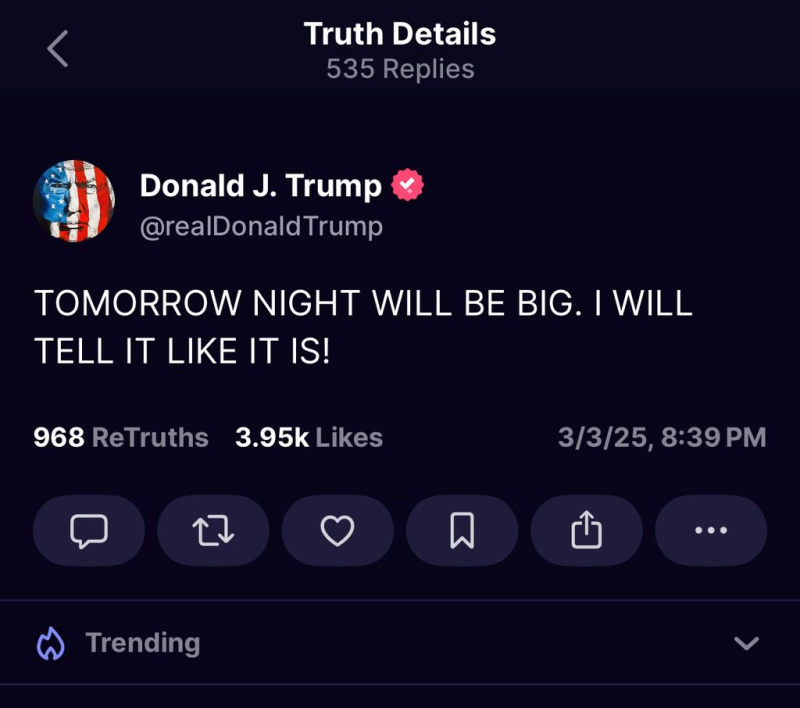Like the post with the heart
Screen dimensions: 800x708
point(337,531)
